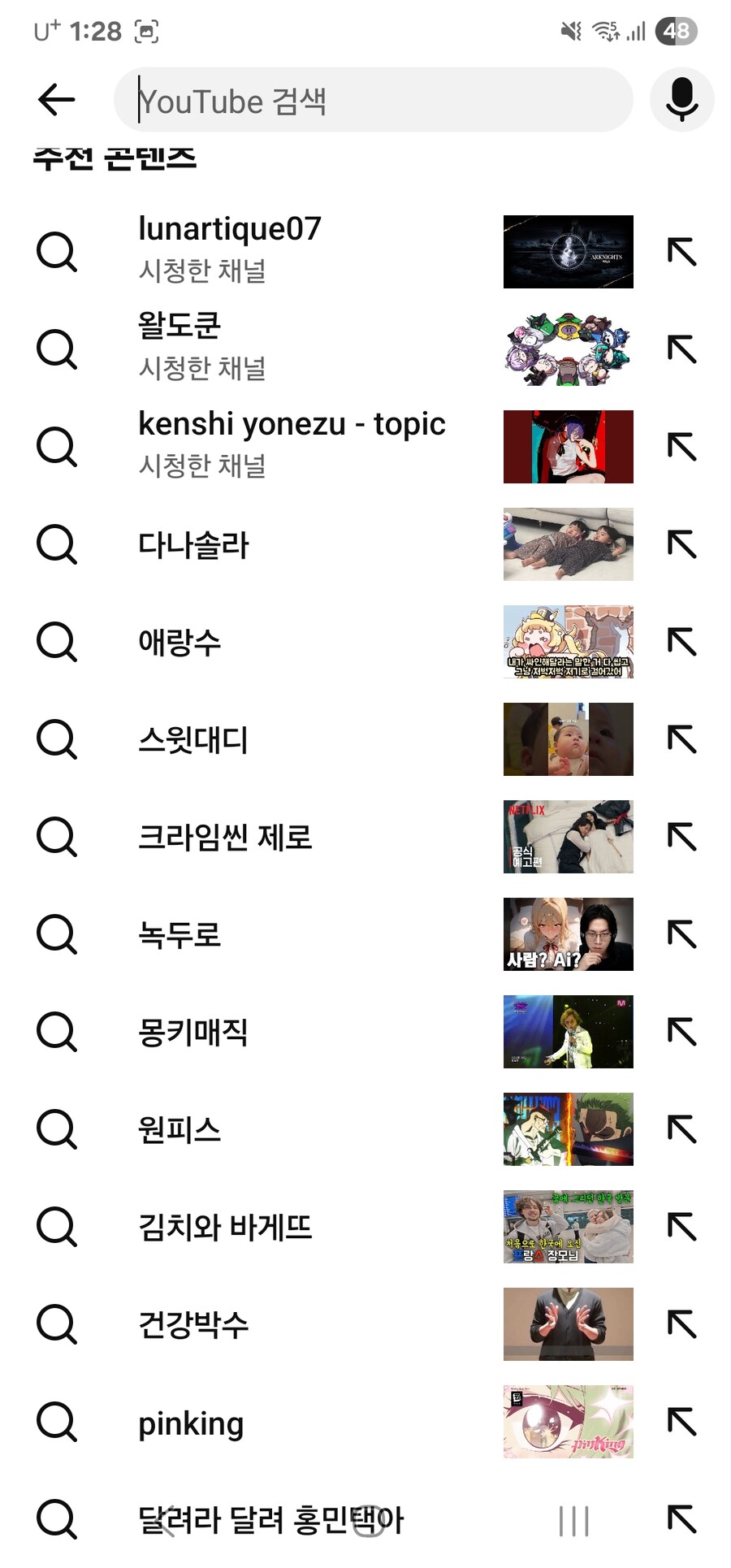The height and width of the screenshot is (1568, 731).
Task: Insert 원피스 into the search box via its arrow
Action: (681, 1129)
